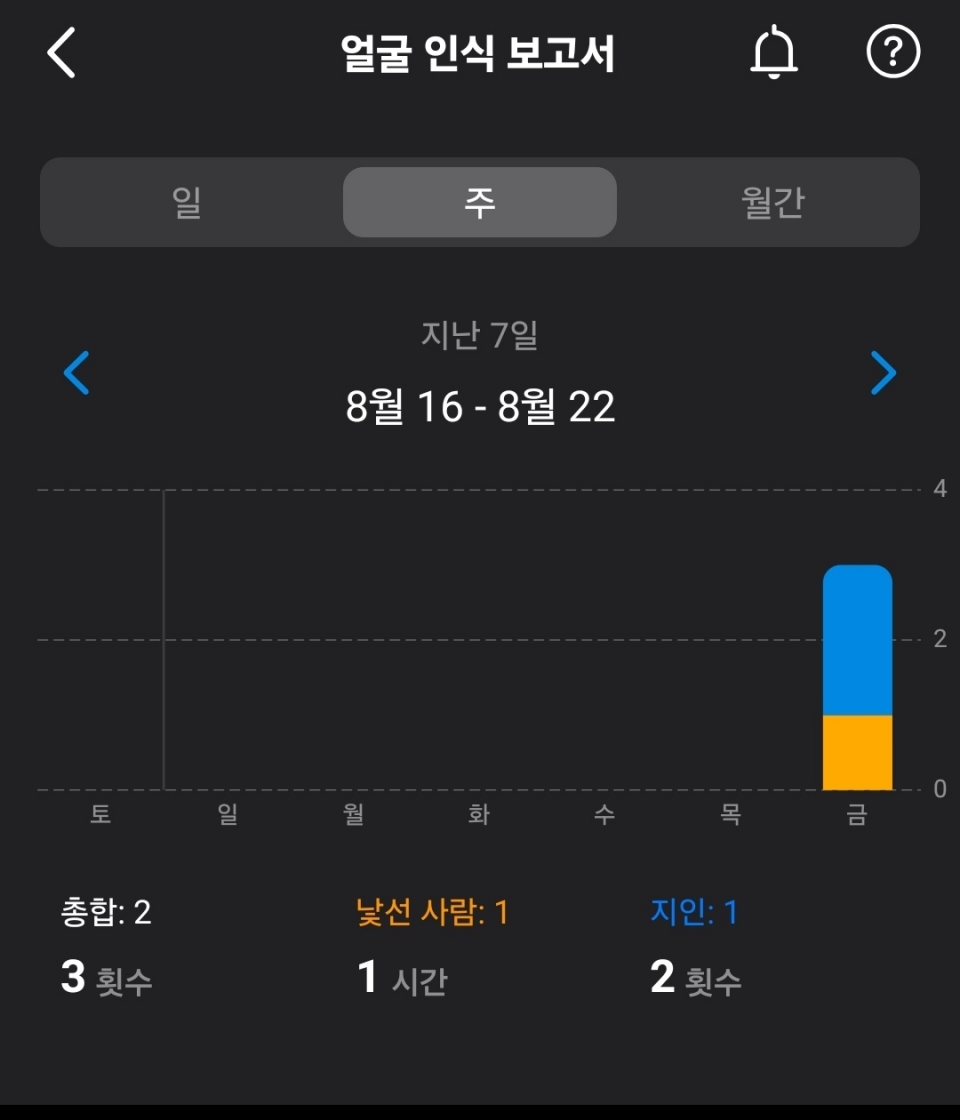960x1120 pixels.
Task: Open the help question mark icon
Action: click(892, 53)
